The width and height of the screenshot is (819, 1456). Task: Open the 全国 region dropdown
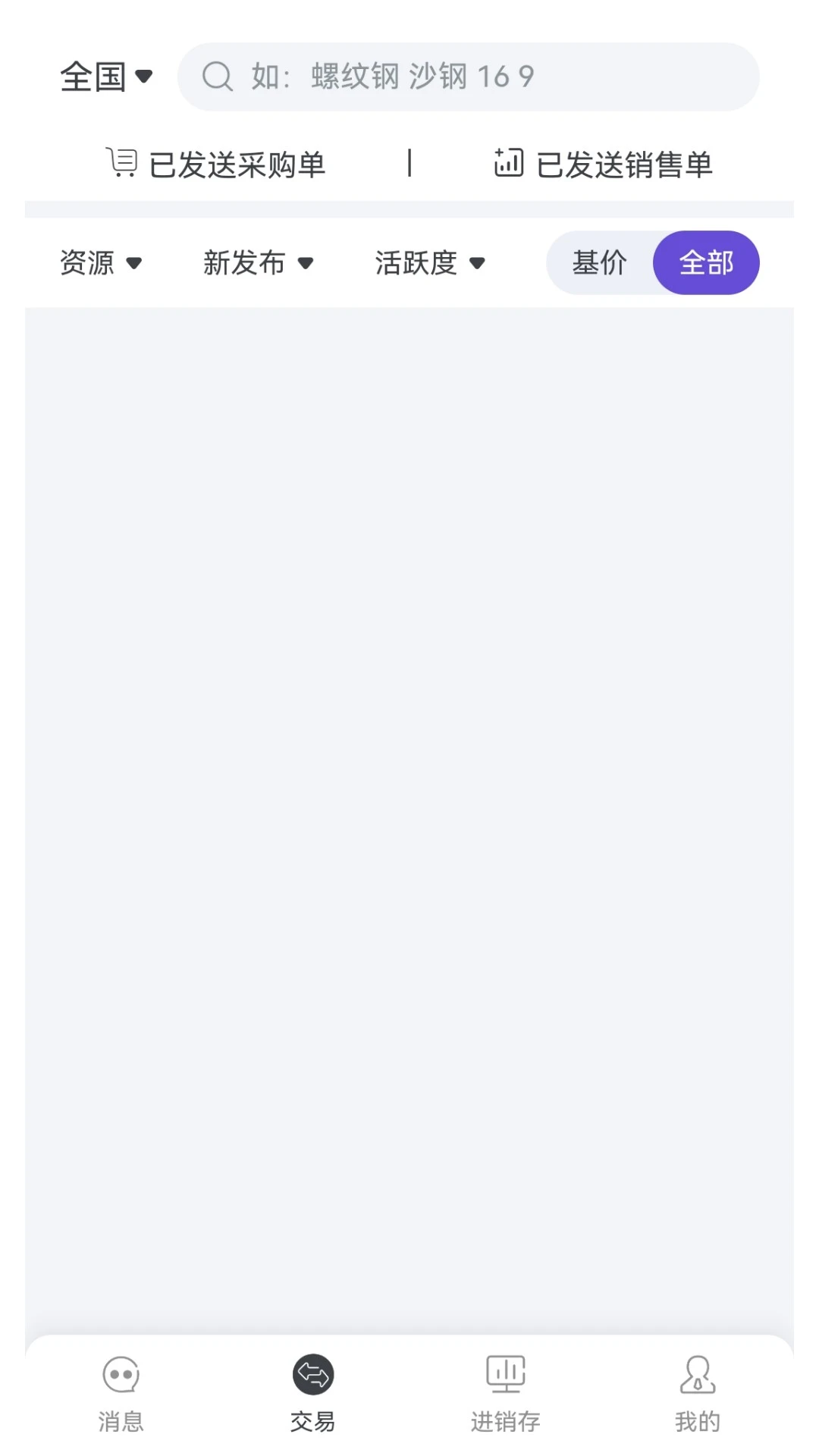(x=106, y=77)
